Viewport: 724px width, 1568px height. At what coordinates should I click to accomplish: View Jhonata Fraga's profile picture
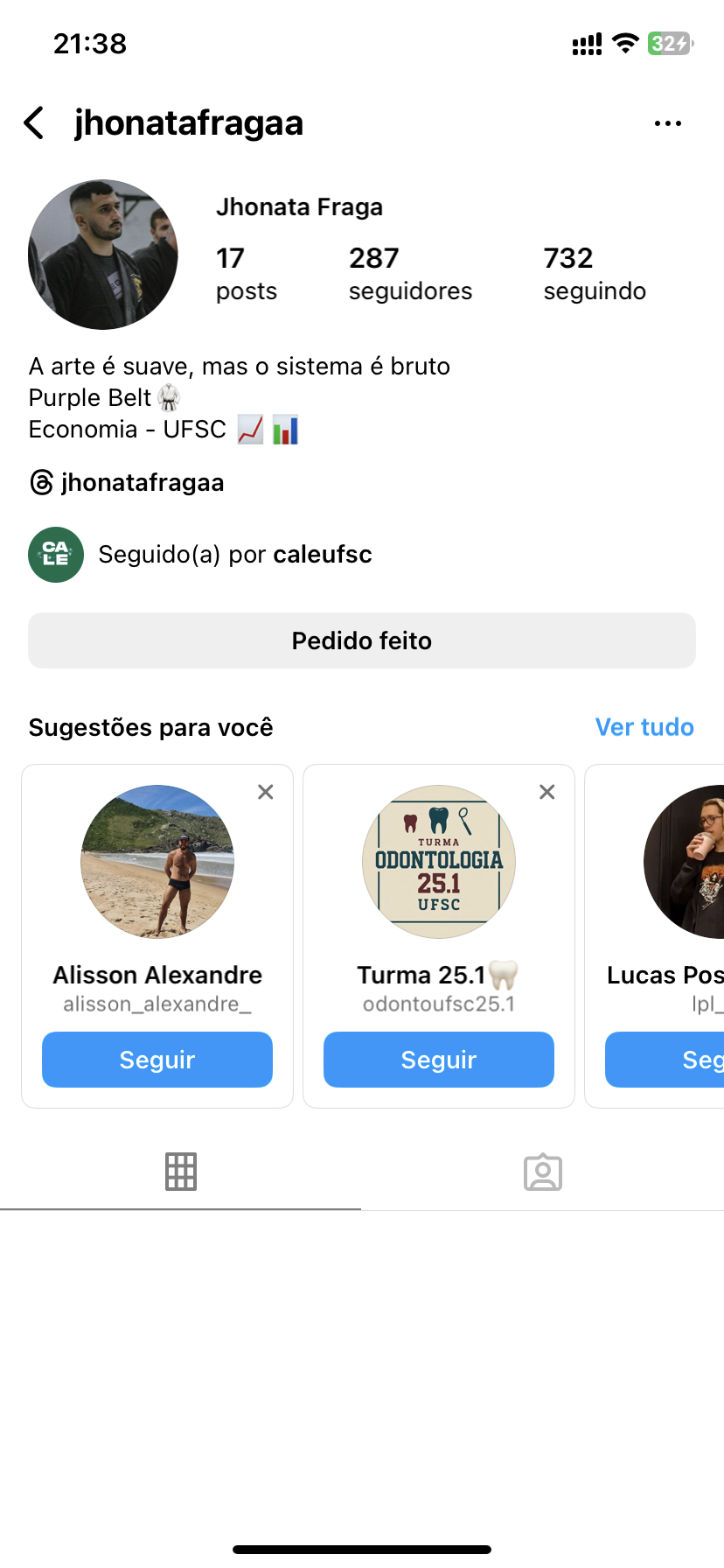103,255
